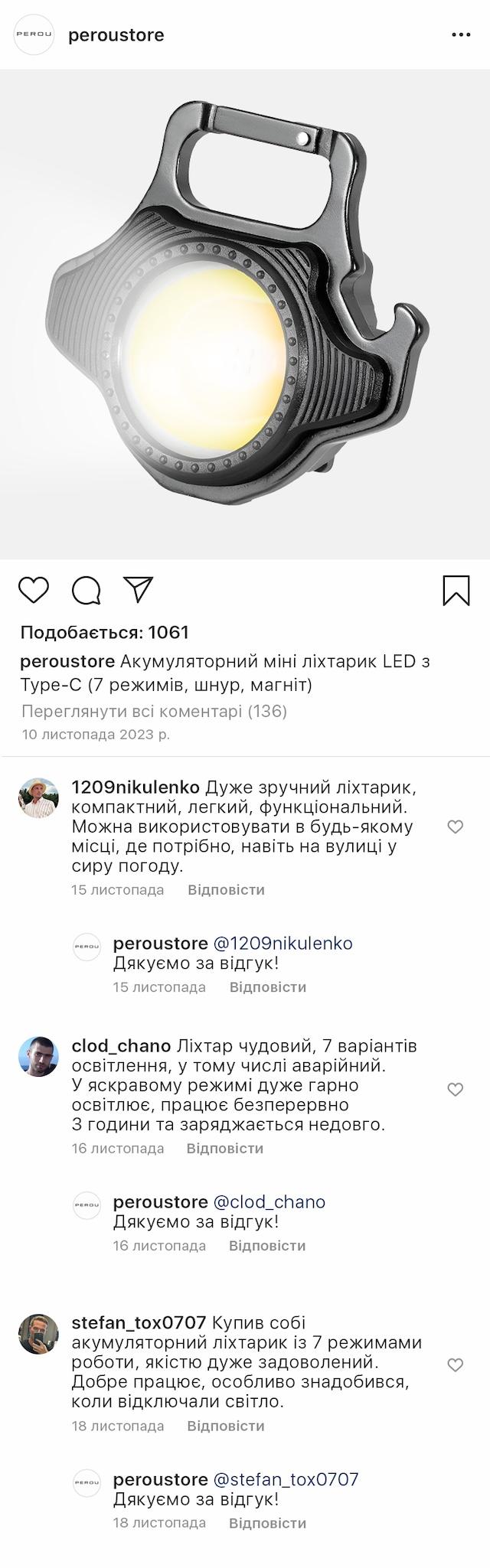Open 1209nikulenko's profile picture
The height and width of the screenshot is (1568, 490).
pyautogui.click(x=38, y=799)
